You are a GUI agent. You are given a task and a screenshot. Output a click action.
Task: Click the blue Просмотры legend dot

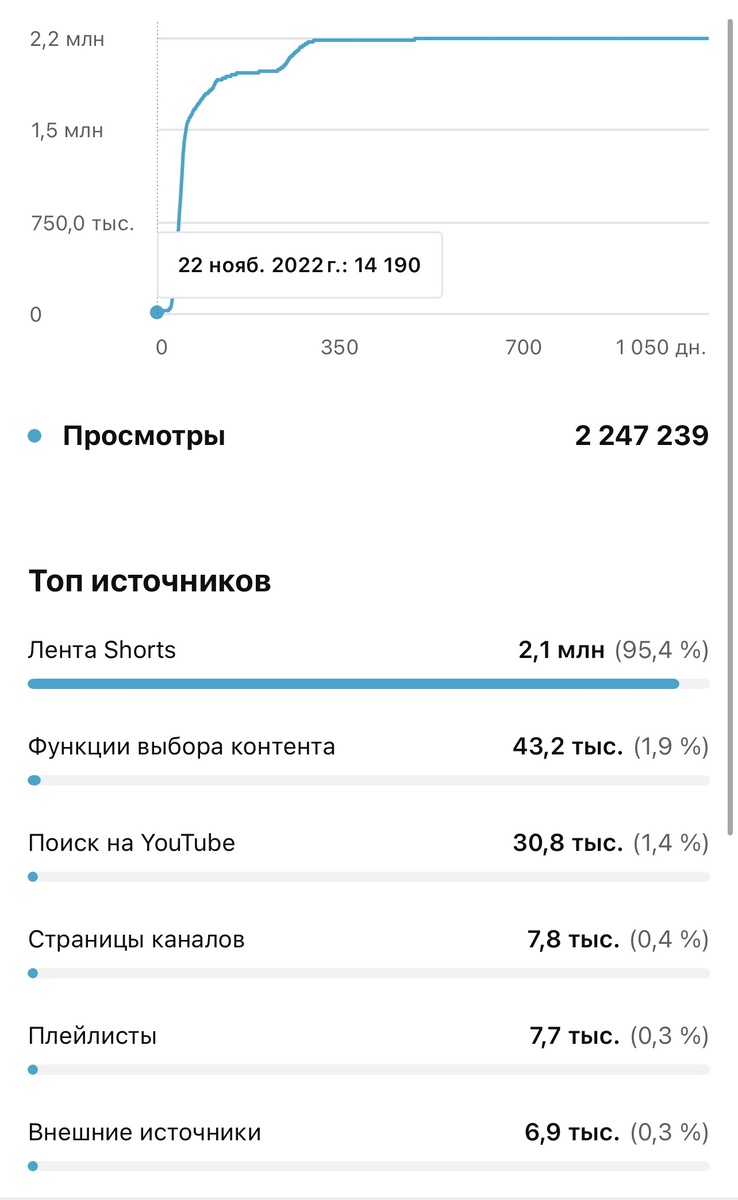tap(35, 434)
